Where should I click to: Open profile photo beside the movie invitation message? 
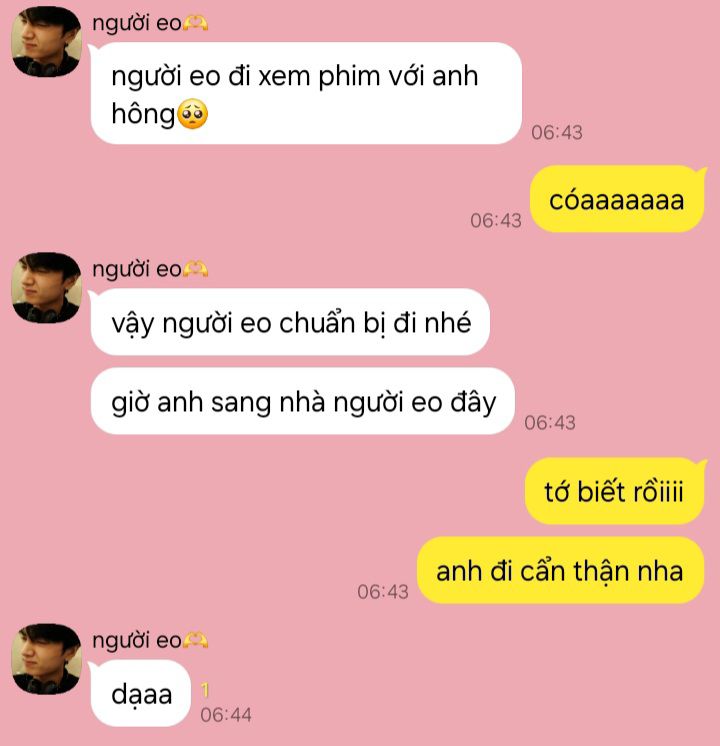click(x=46, y=42)
